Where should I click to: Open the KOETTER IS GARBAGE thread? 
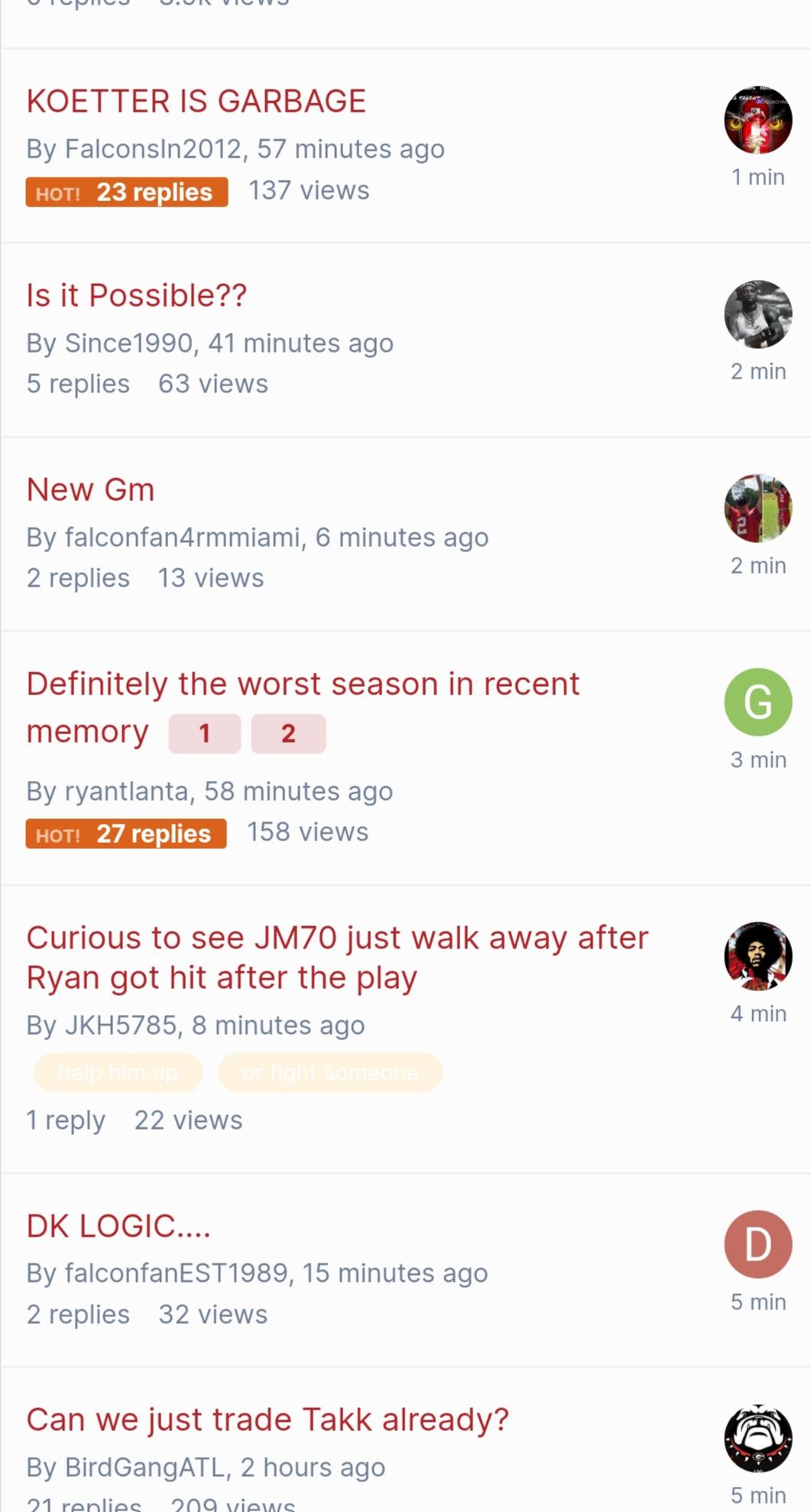[196, 101]
